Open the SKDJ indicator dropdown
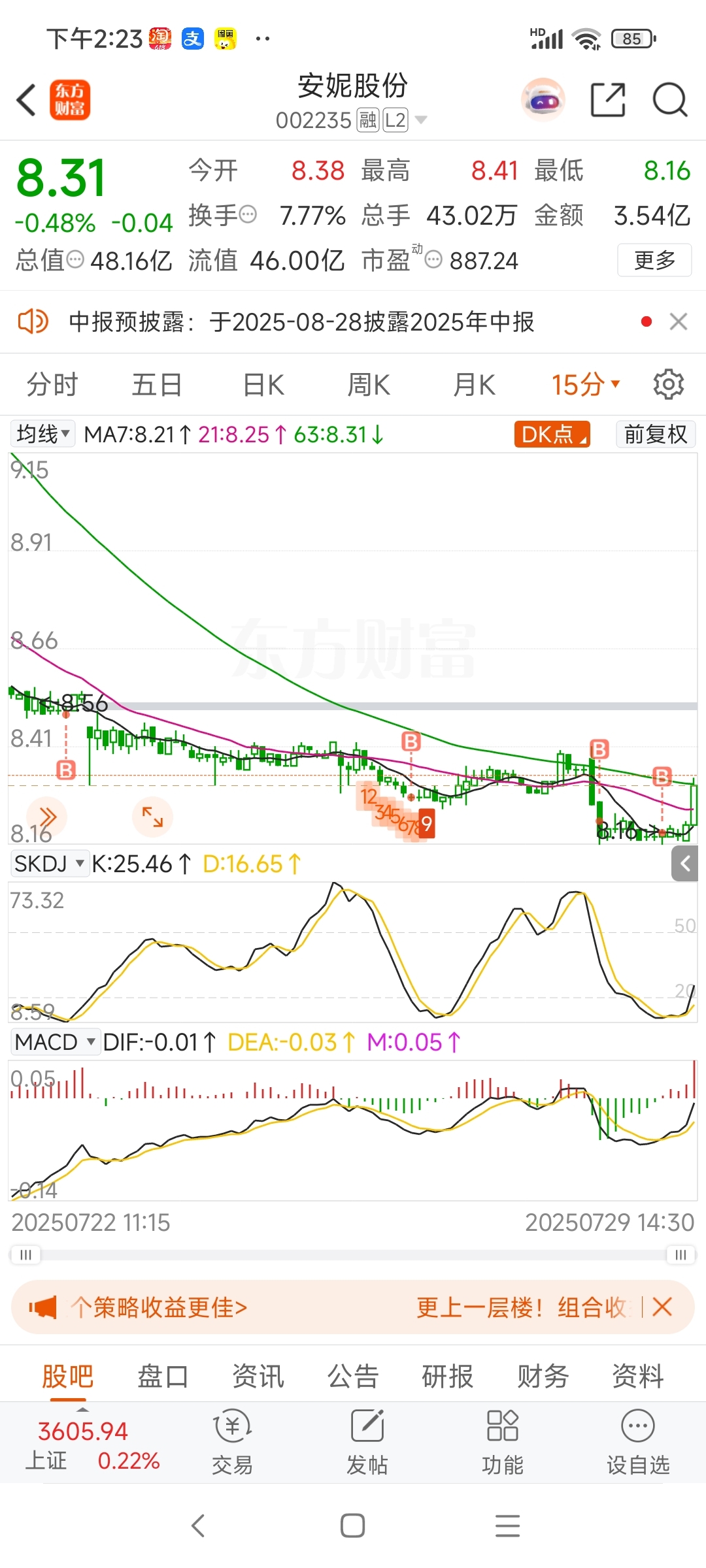The image size is (706, 1568). tap(50, 864)
